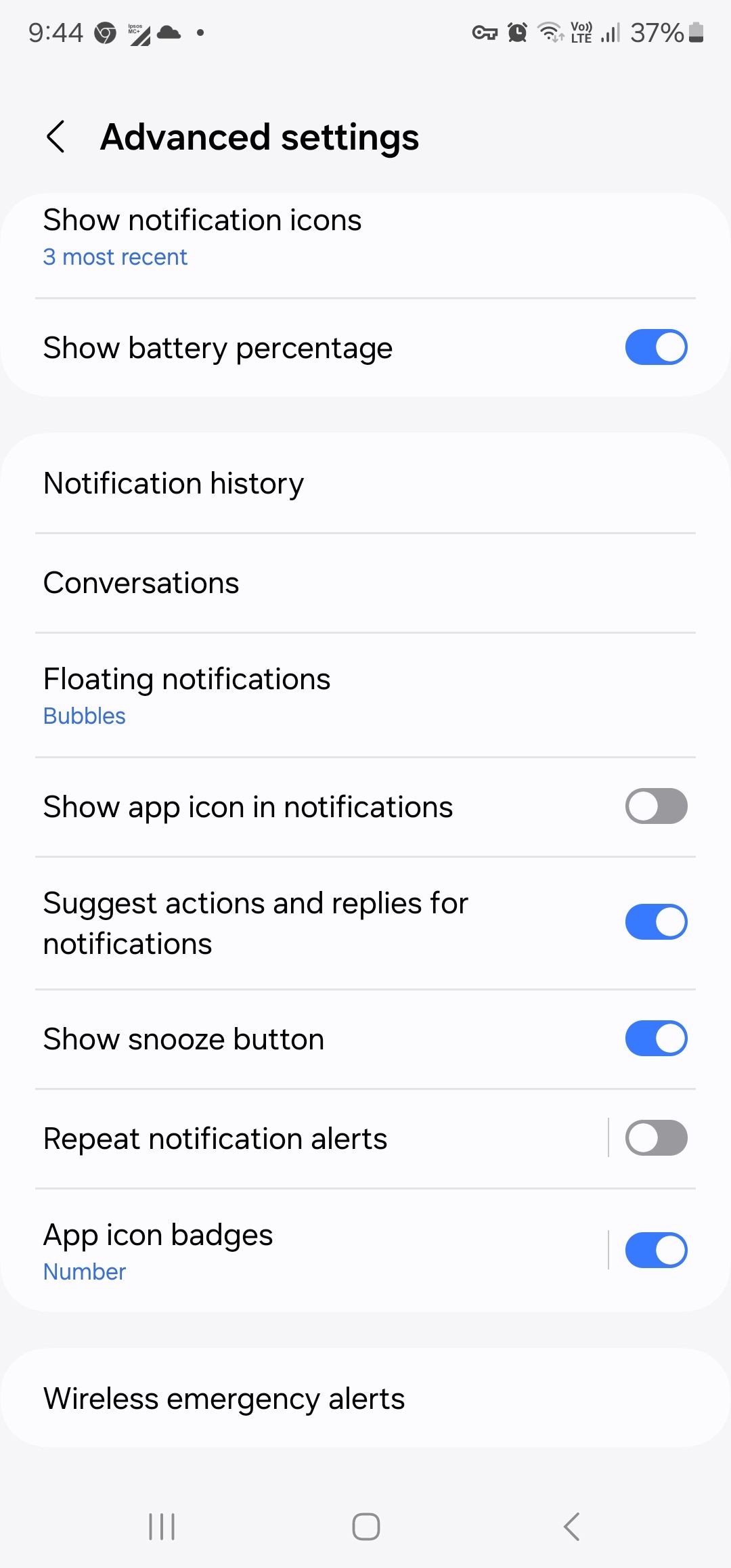This screenshot has width=731, height=1568.
Task: Disable Suggest actions and replies for notifications
Action: (x=656, y=921)
